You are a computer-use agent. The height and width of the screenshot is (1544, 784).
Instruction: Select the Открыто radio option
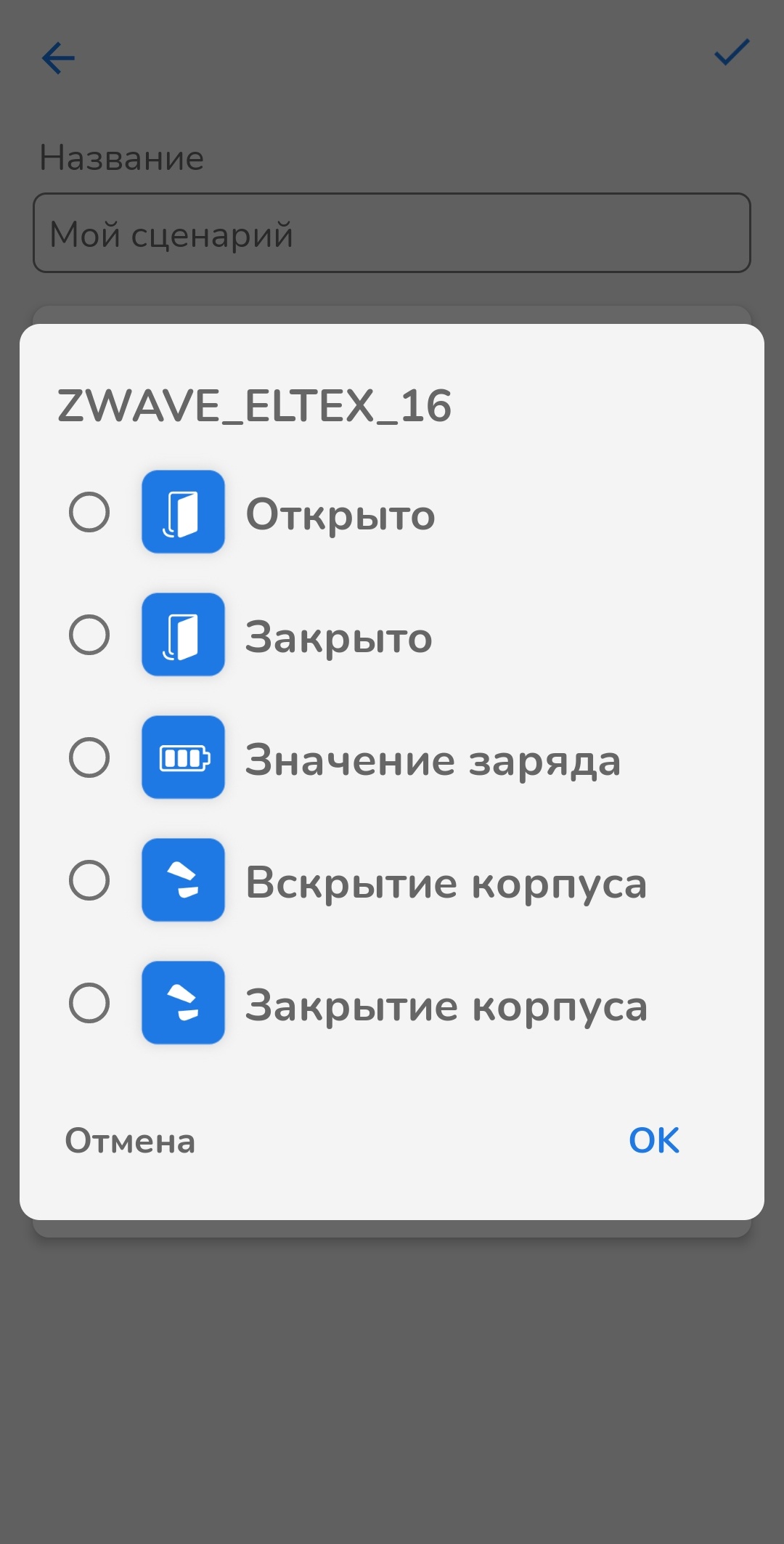tap(89, 512)
